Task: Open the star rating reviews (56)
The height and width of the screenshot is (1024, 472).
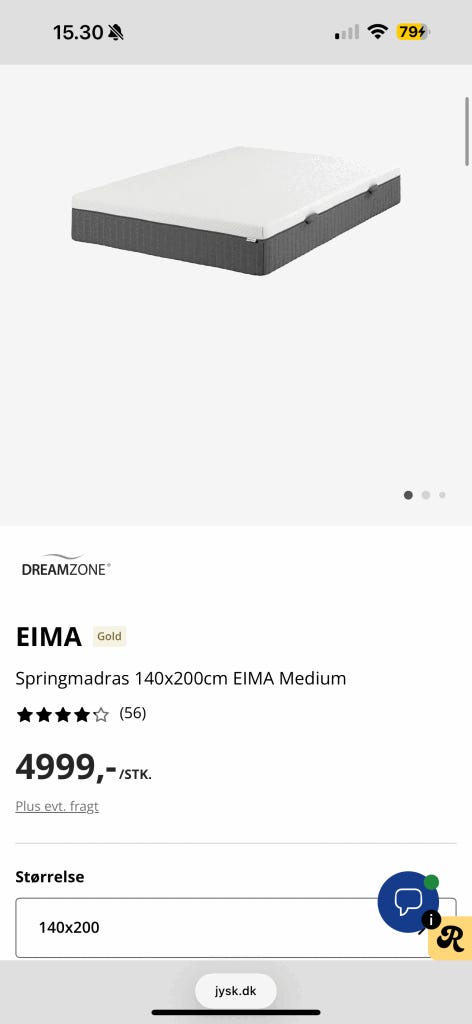Action: 81,714
